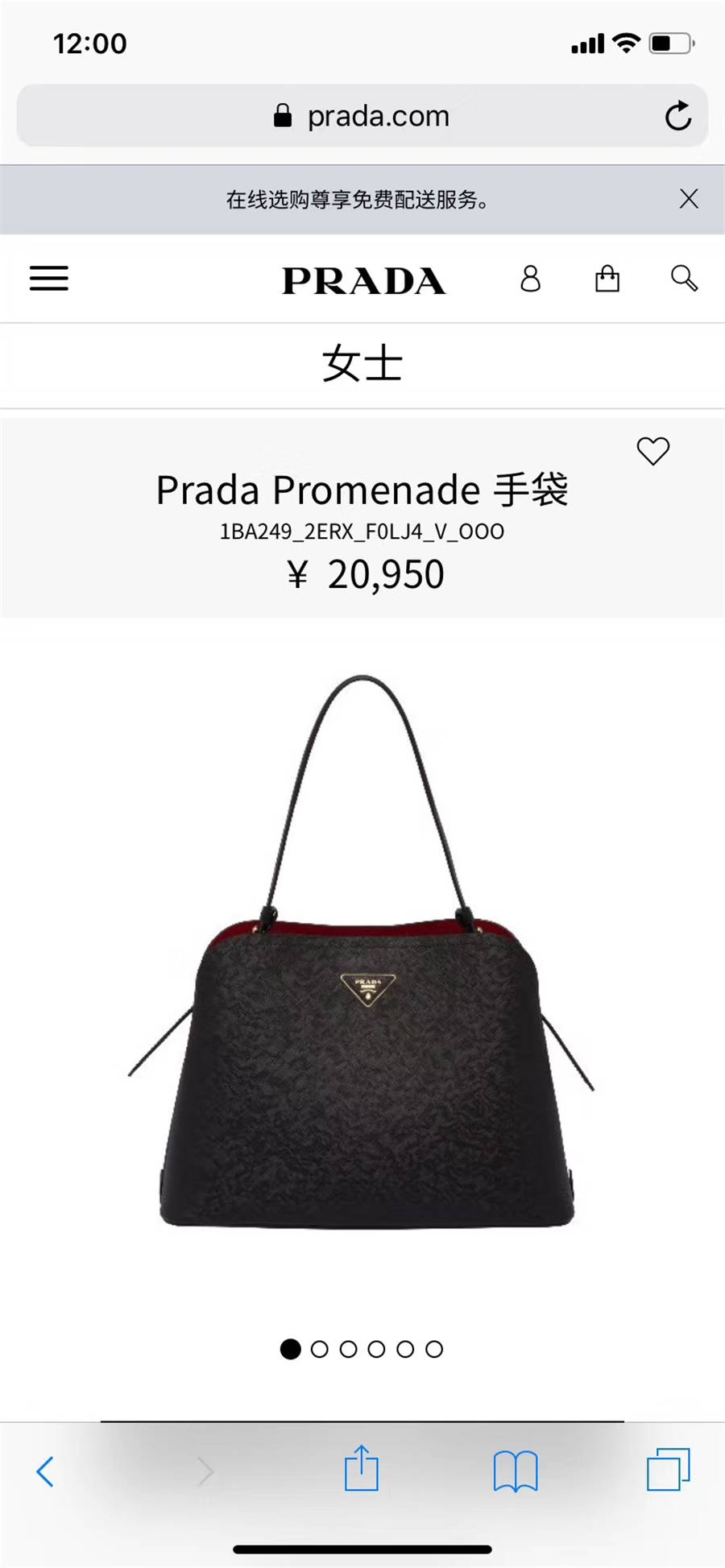Open the account profile icon

click(530, 279)
